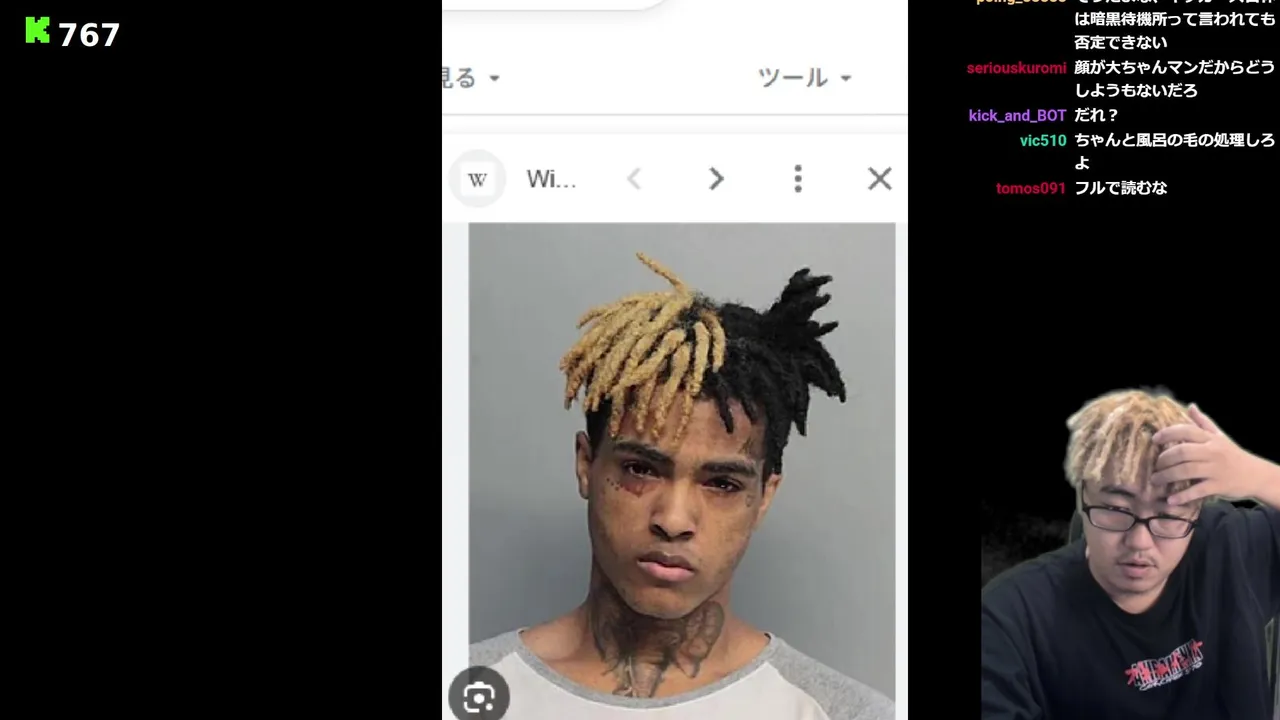Expand the ツール dropdown
This screenshot has height=720, width=1280.
804,78
